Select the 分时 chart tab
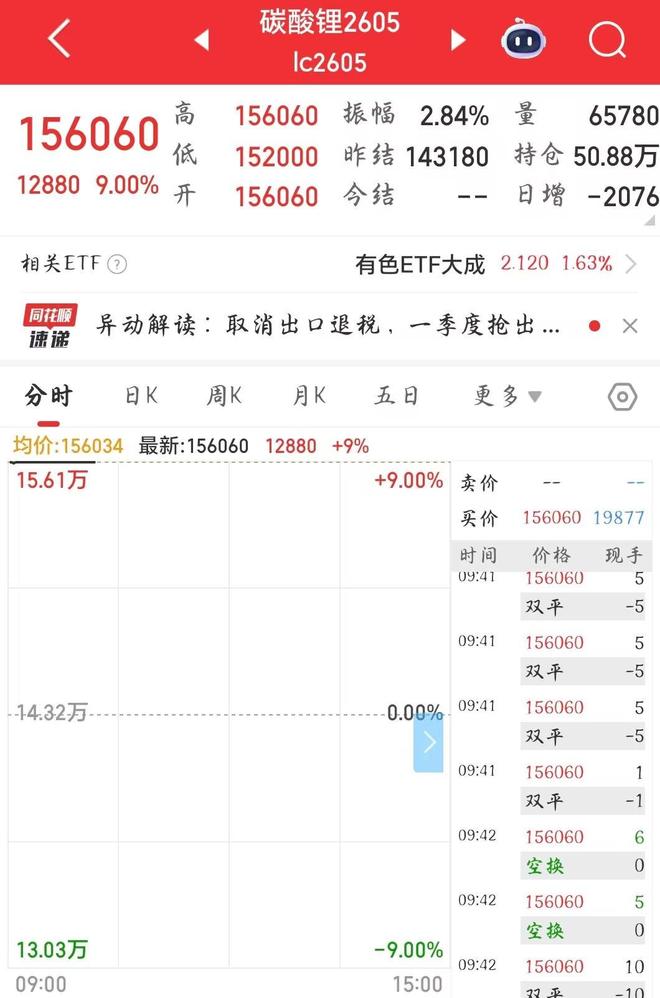The width and height of the screenshot is (660, 998). (48, 396)
